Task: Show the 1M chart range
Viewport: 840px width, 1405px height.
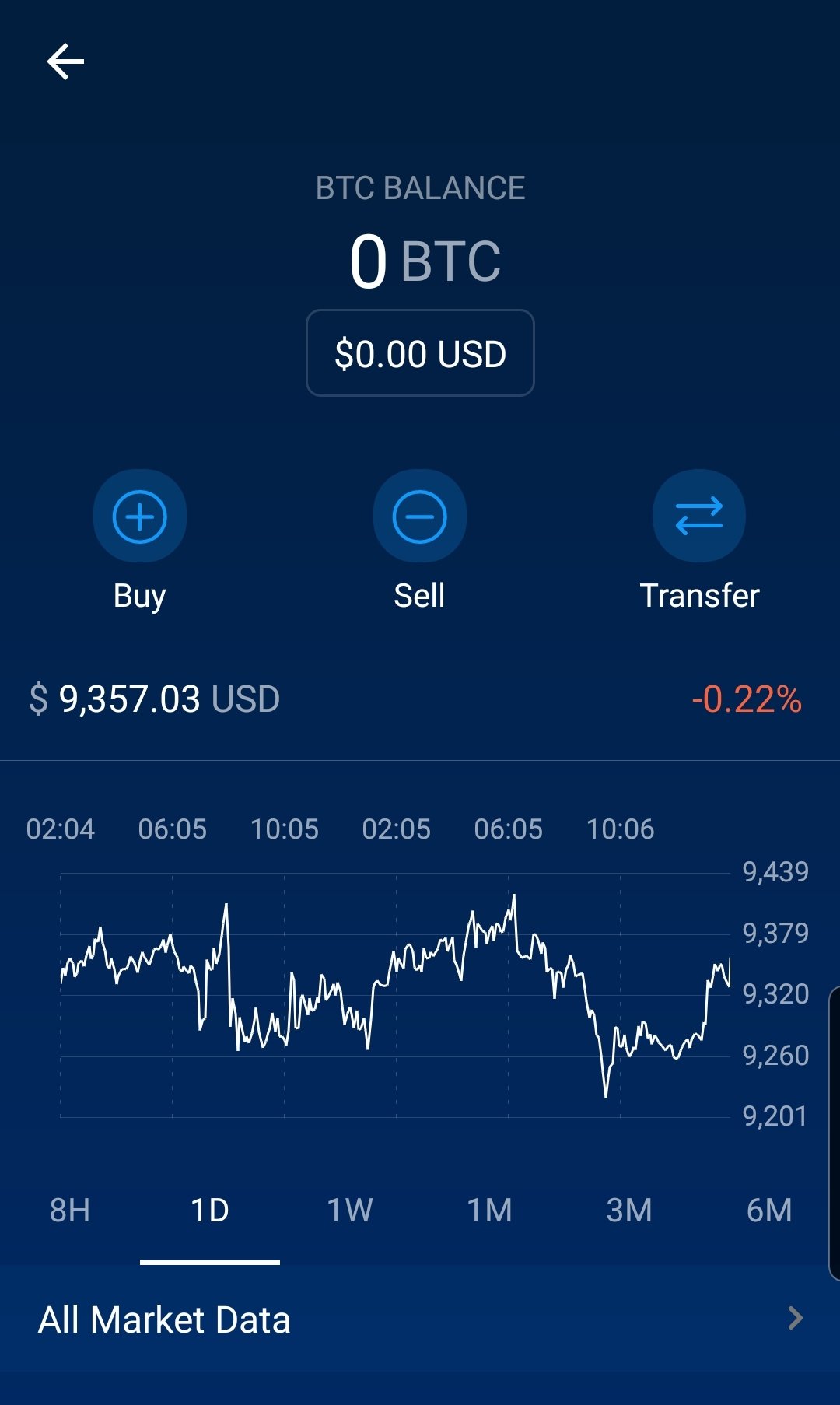Action: 489,1211
